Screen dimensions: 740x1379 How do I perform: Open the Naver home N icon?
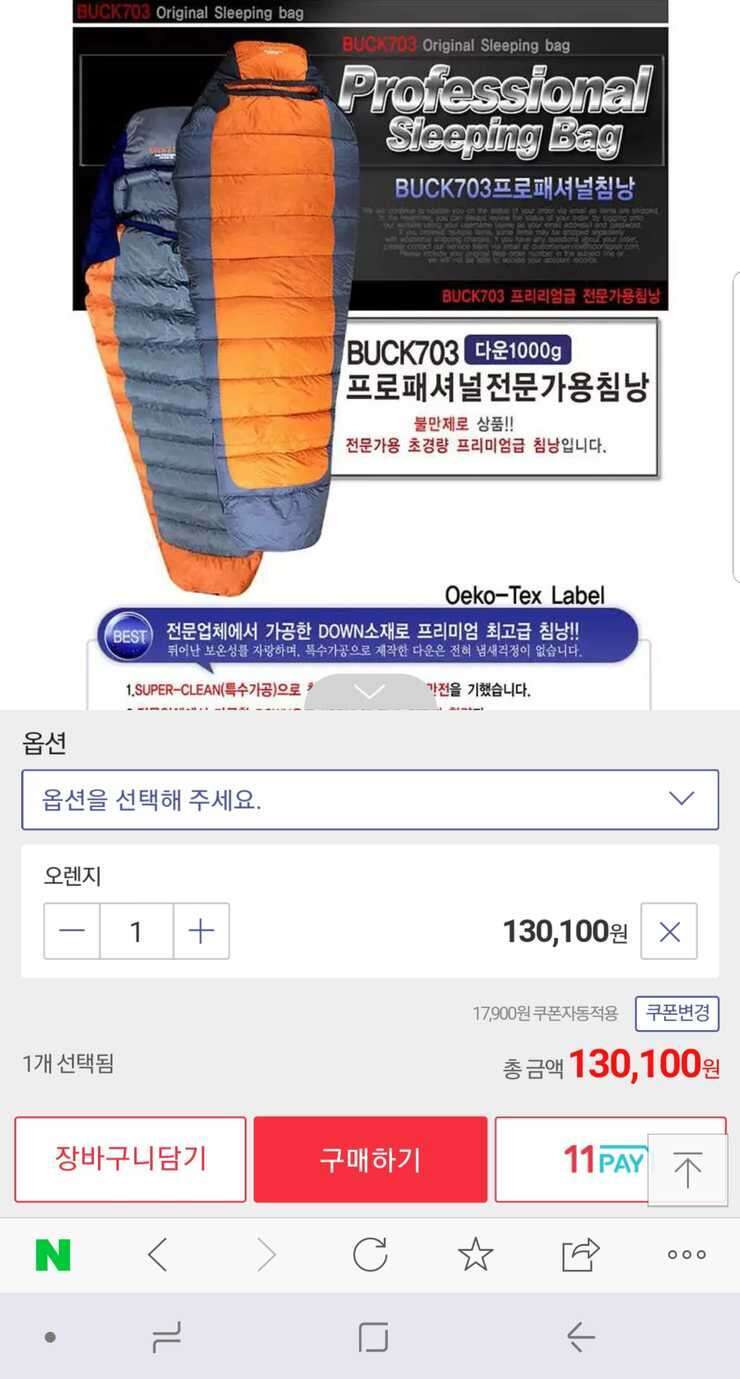[x=53, y=1254]
